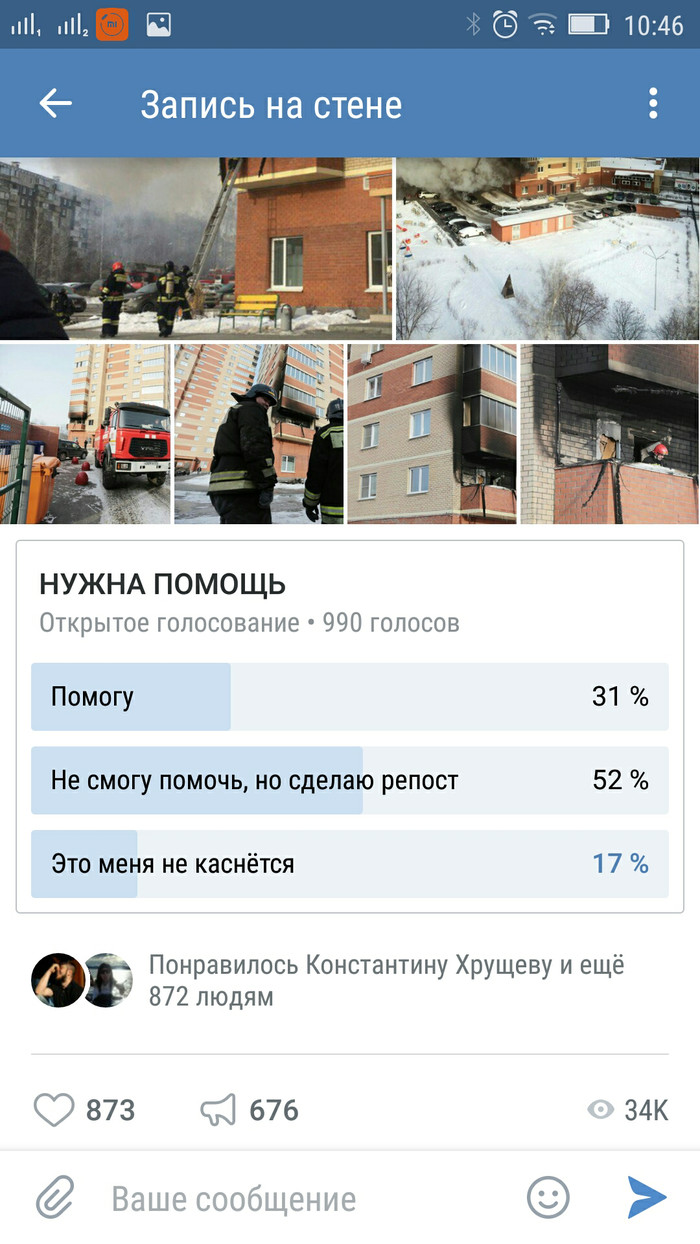
Task: Open the aerial snowy courtyard photo
Action: coord(548,248)
